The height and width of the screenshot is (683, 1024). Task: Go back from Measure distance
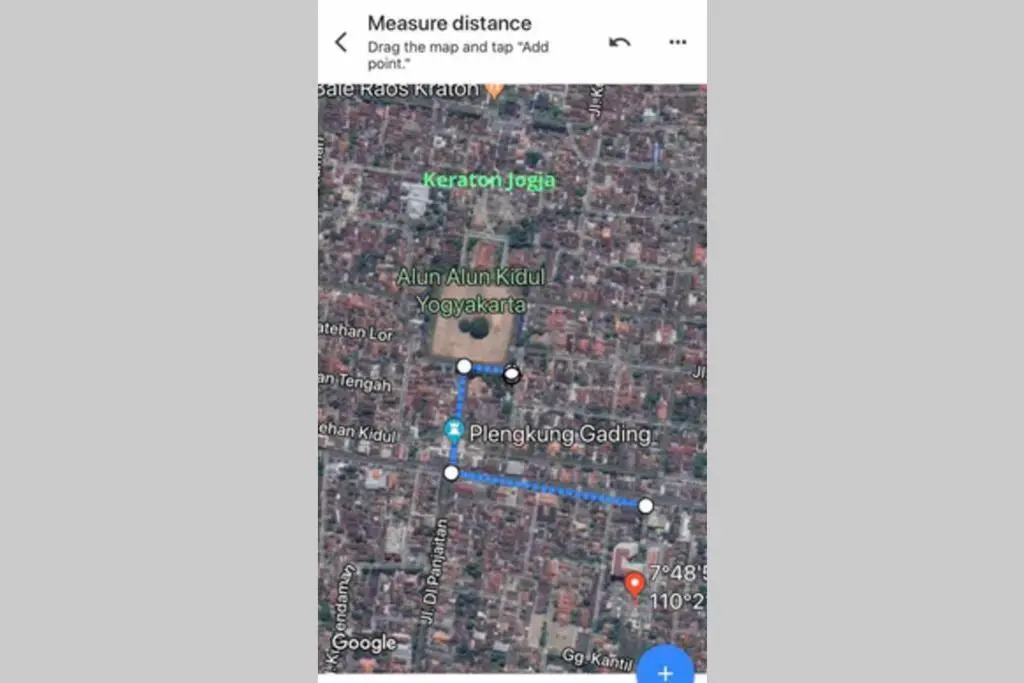point(341,42)
